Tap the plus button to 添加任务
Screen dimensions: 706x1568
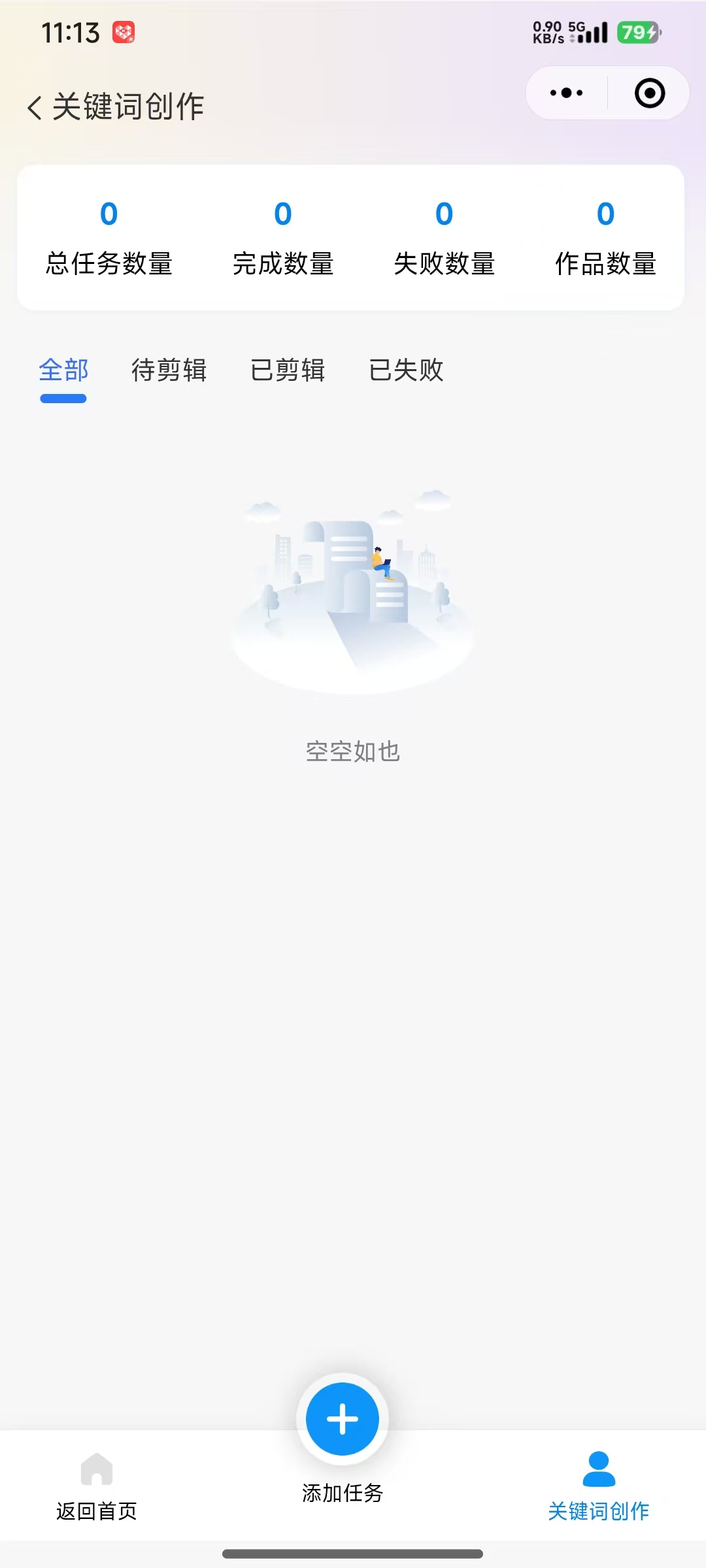point(343,1419)
